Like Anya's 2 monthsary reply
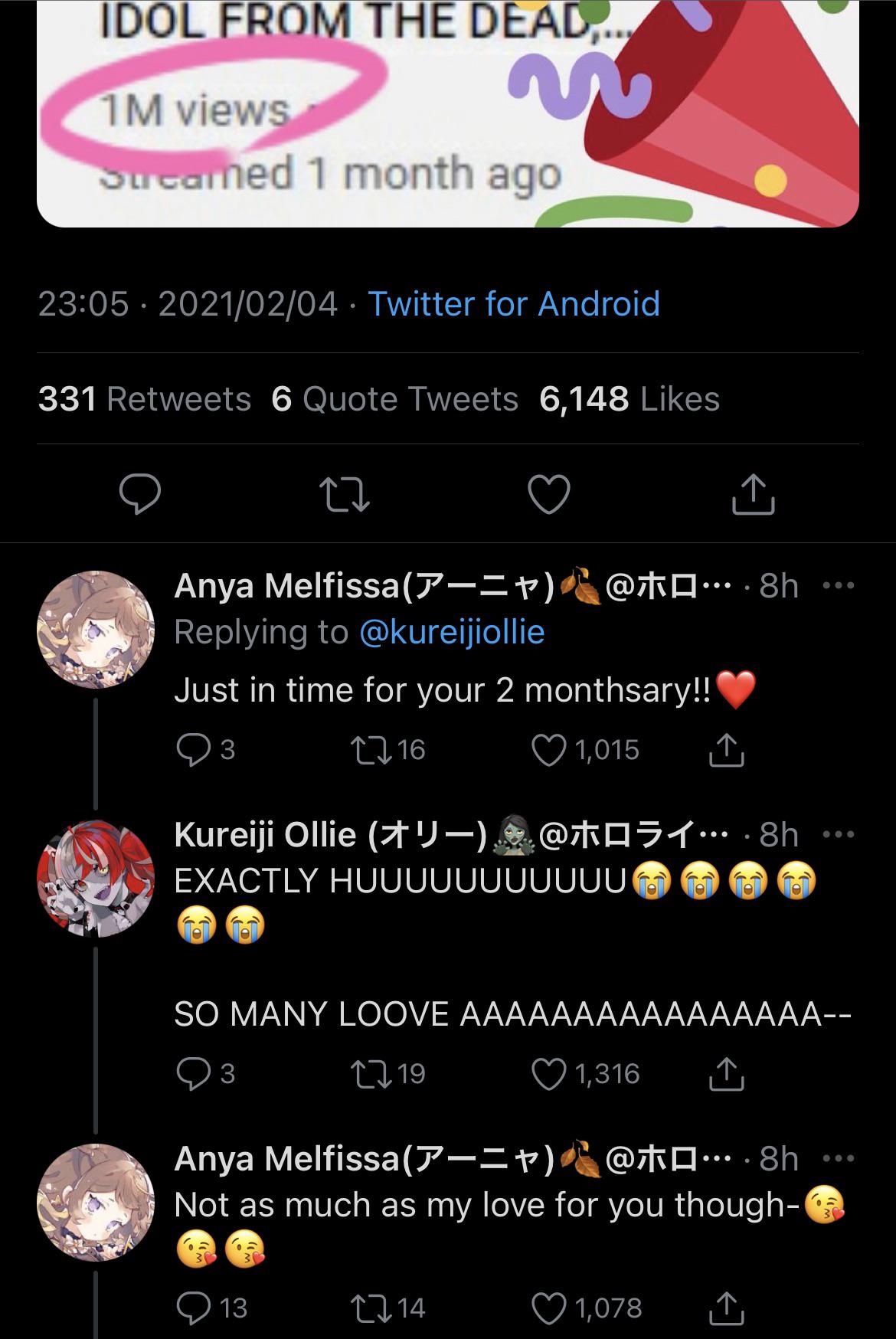Image resolution: width=896 pixels, height=1339 pixels. pos(549,751)
